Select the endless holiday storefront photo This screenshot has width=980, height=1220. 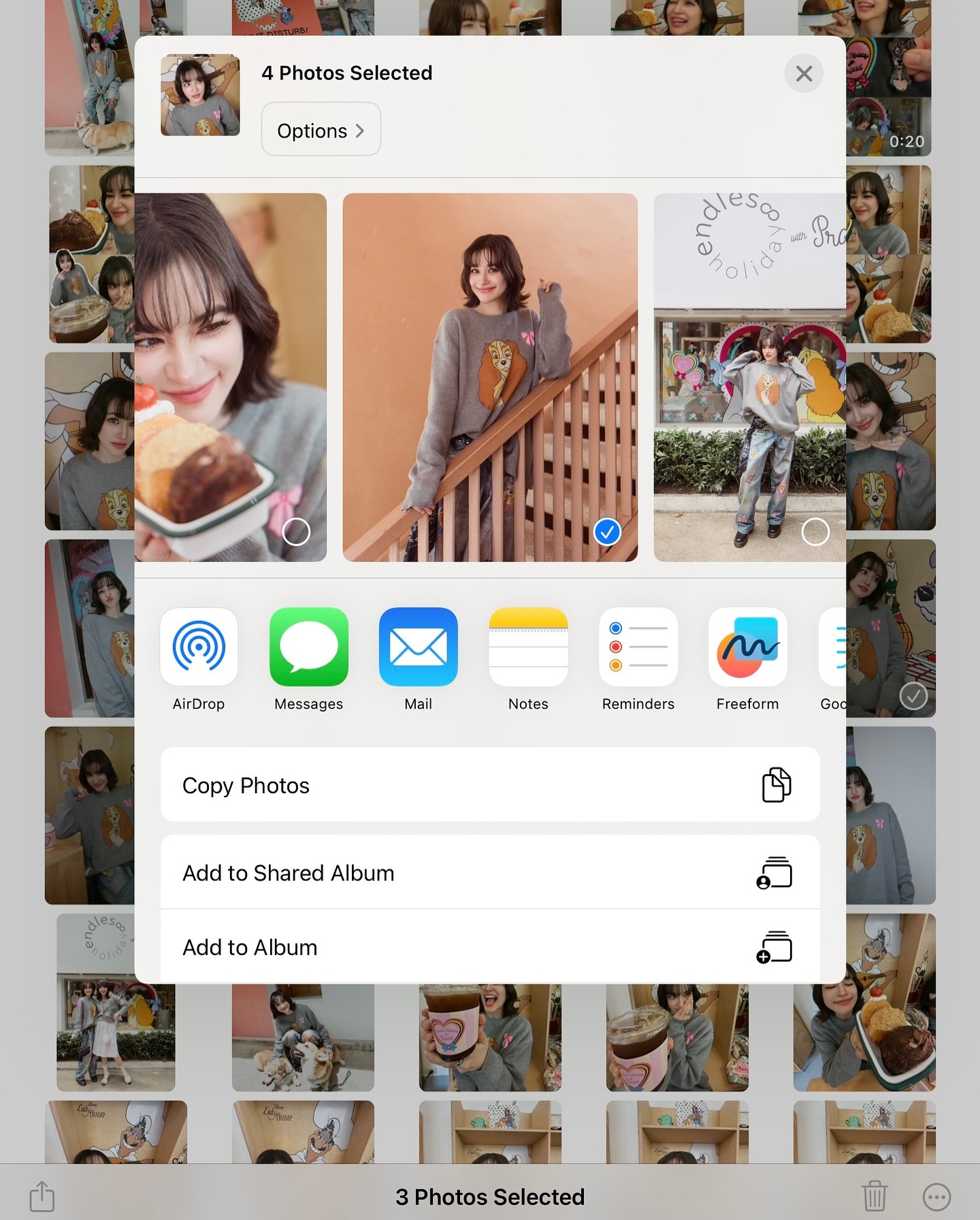[x=815, y=532]
